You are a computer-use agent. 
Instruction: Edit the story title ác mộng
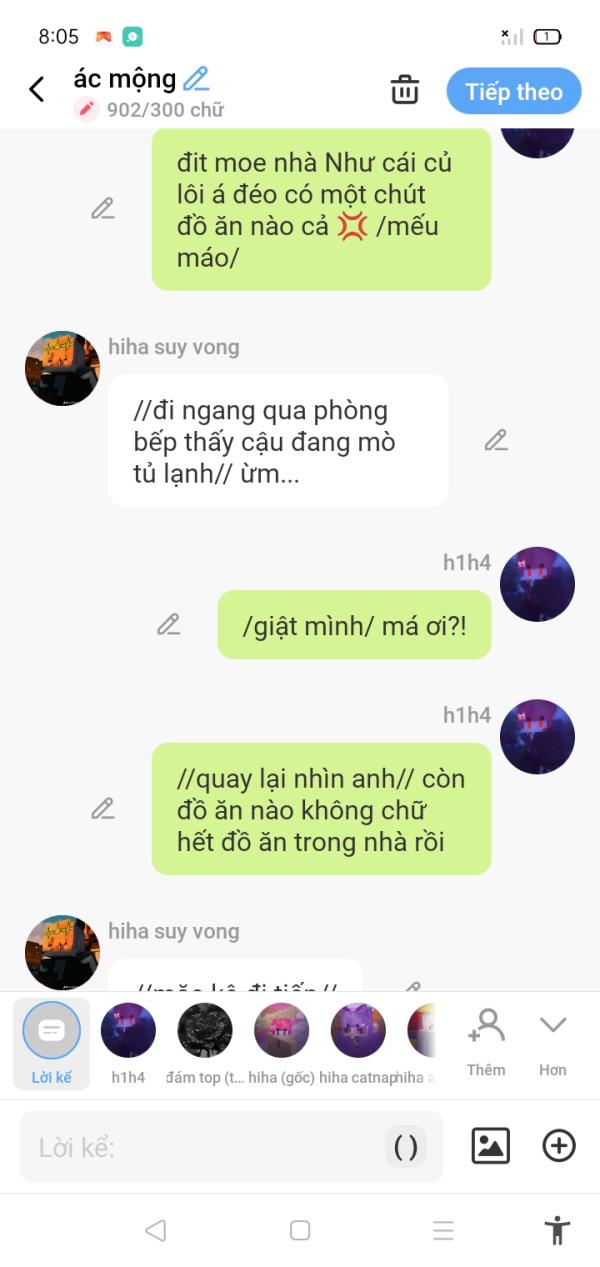coord(196,79)
